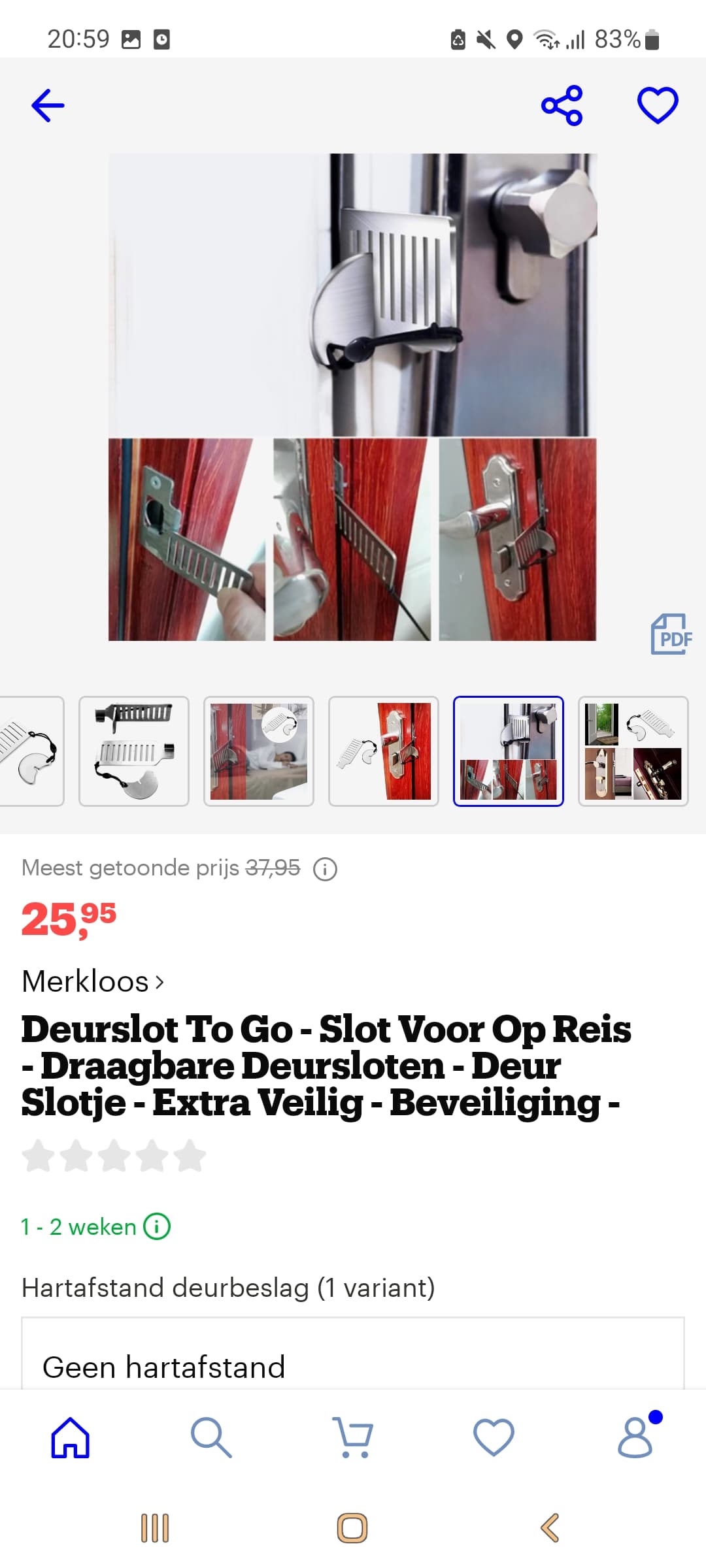The height and width of the screenshot is (1568, 706).
Task: Open the star rating reviews
Action: point(114,1156)
